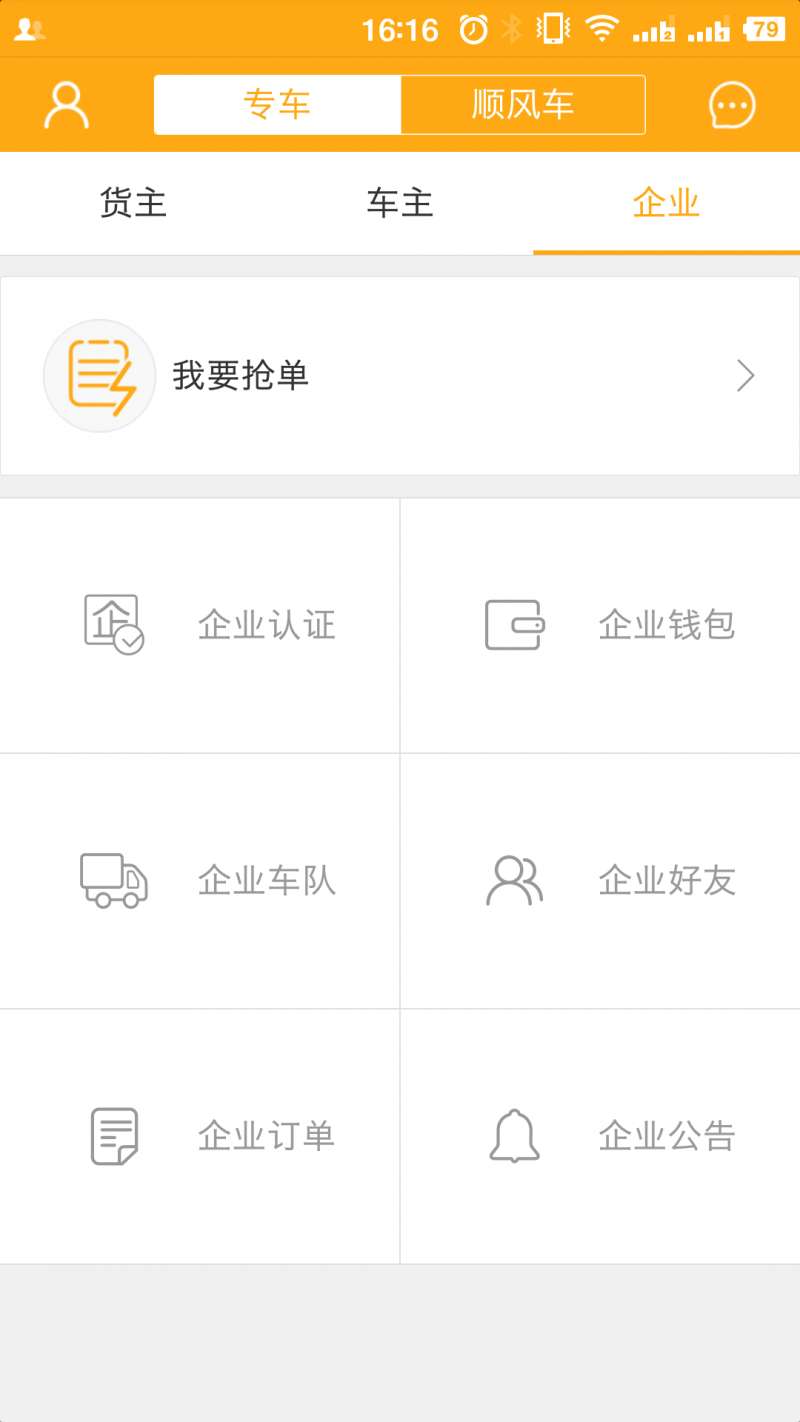Switch to the 车主 tab

point(400,203)
